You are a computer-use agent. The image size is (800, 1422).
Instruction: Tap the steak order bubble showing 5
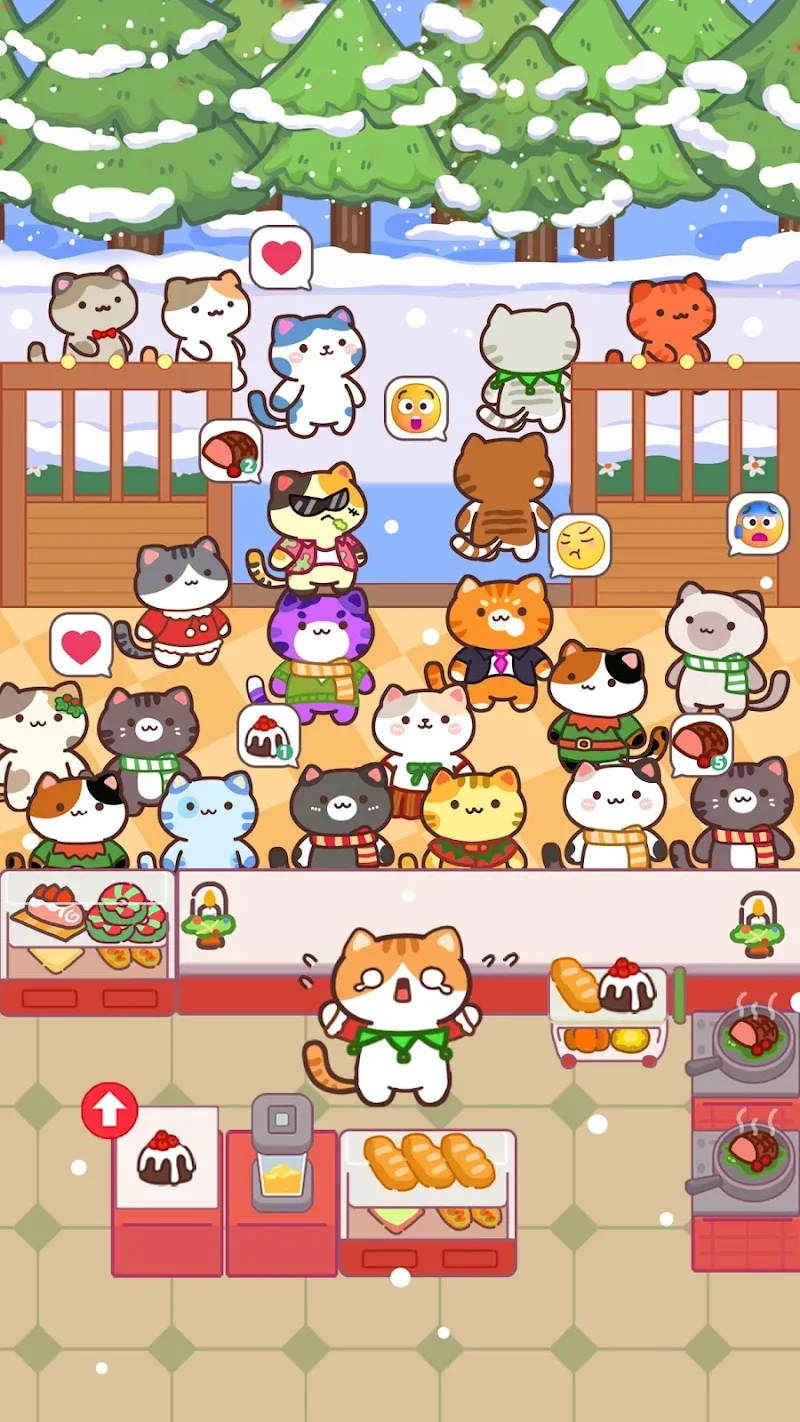click(x=701, y=745)
